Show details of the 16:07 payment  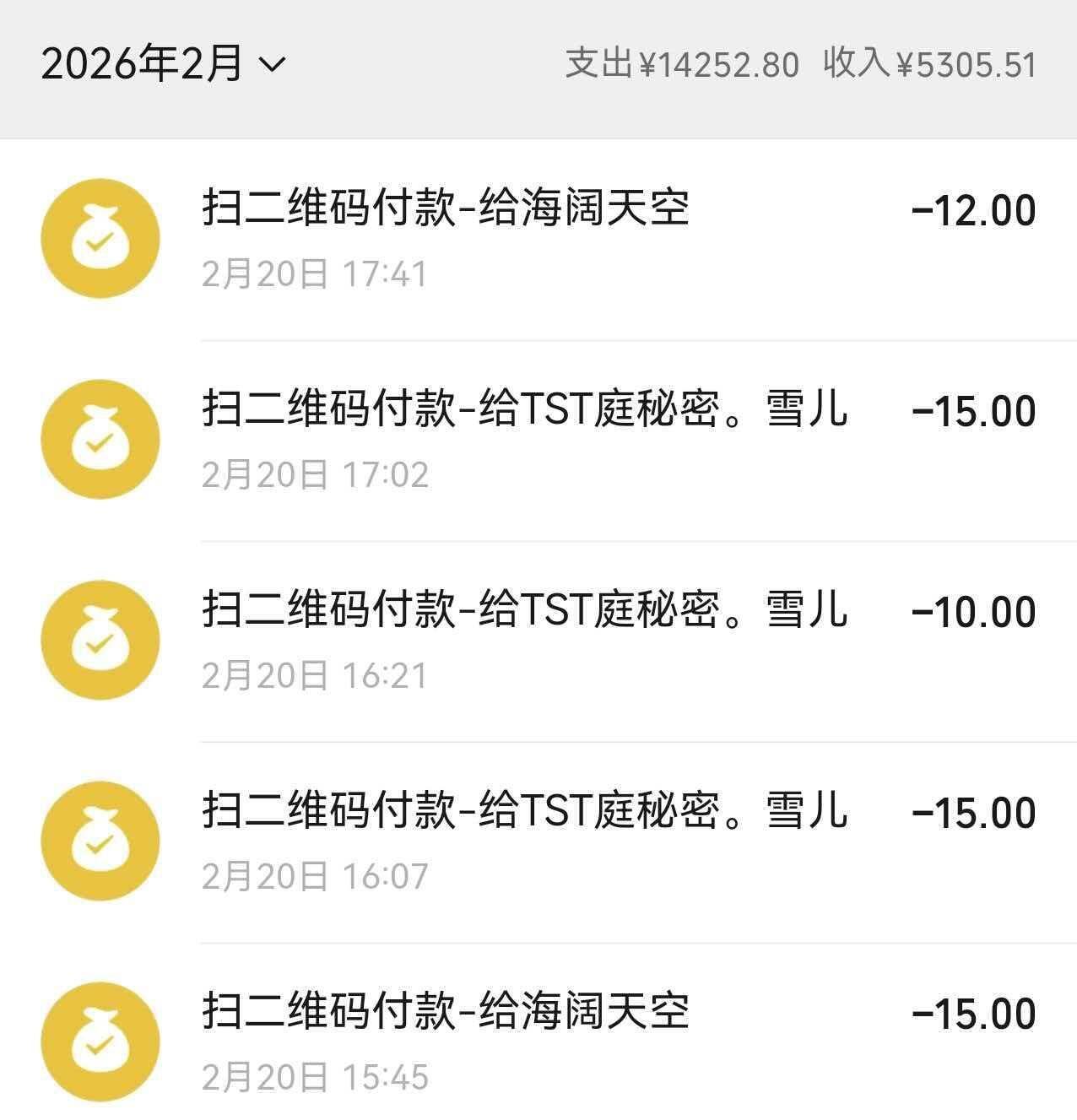538,842
